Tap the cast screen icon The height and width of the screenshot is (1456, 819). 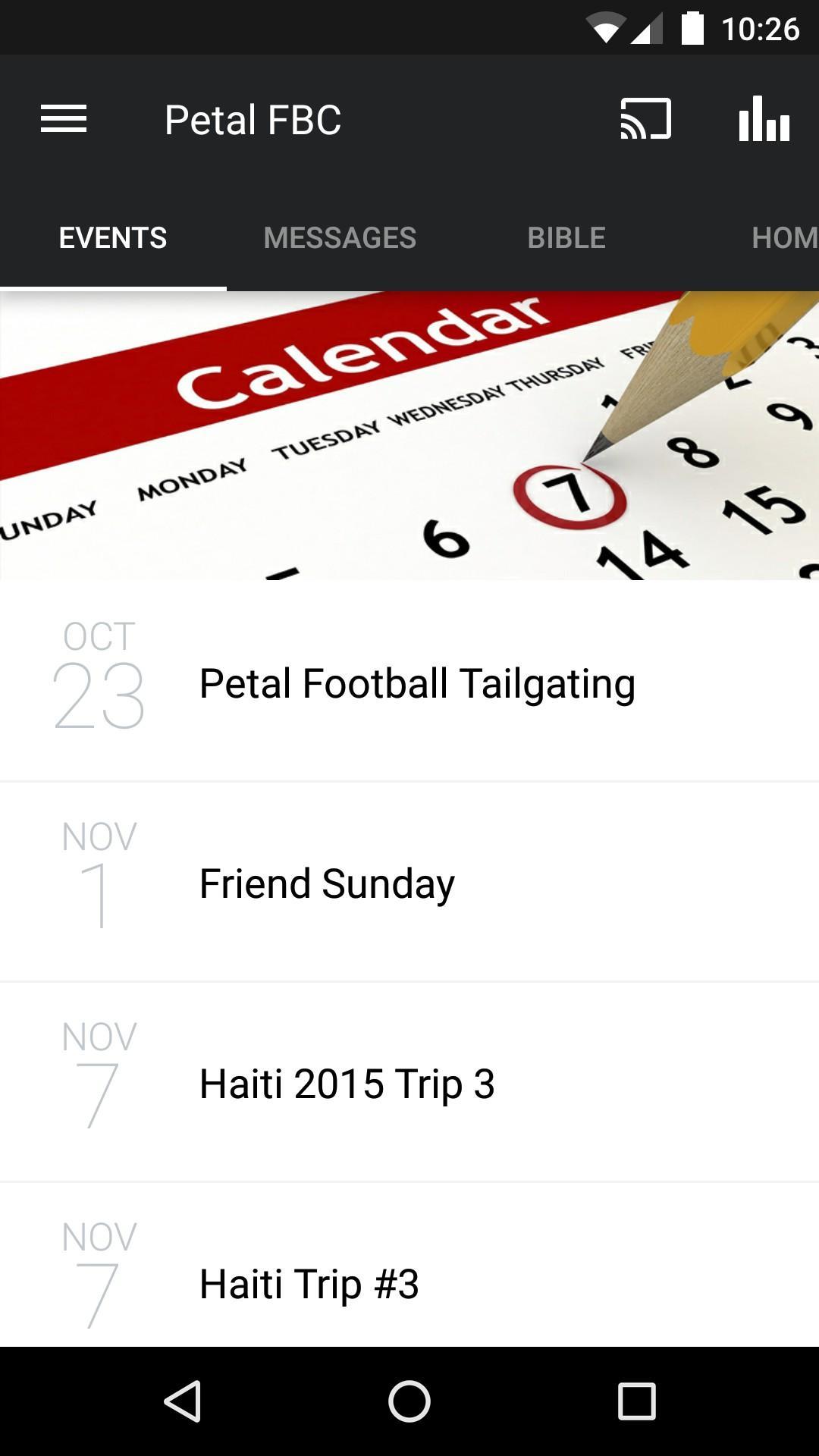tap(645, 119)
